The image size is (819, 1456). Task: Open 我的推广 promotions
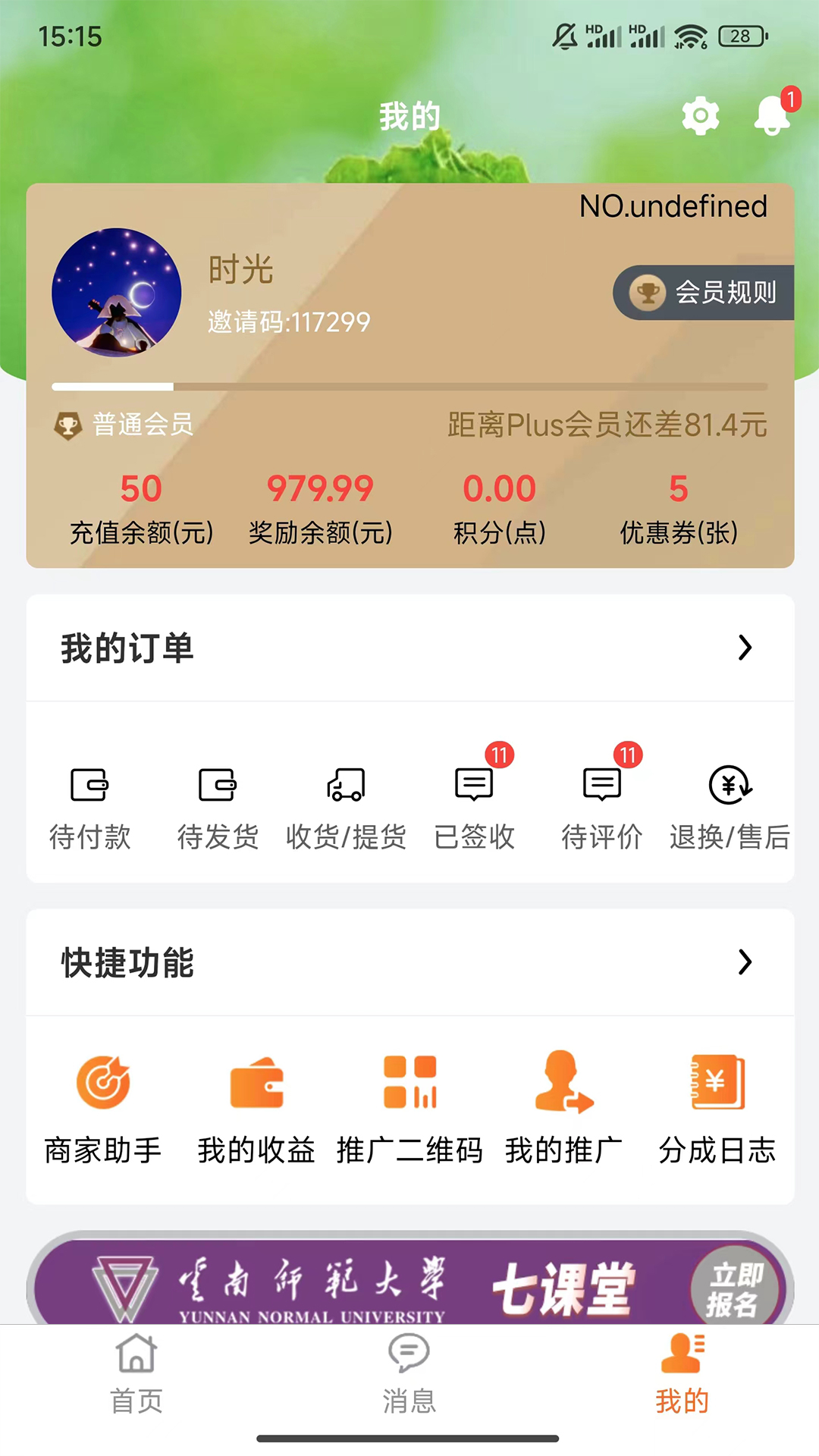pyautogui.click(x=563, y=1107)
